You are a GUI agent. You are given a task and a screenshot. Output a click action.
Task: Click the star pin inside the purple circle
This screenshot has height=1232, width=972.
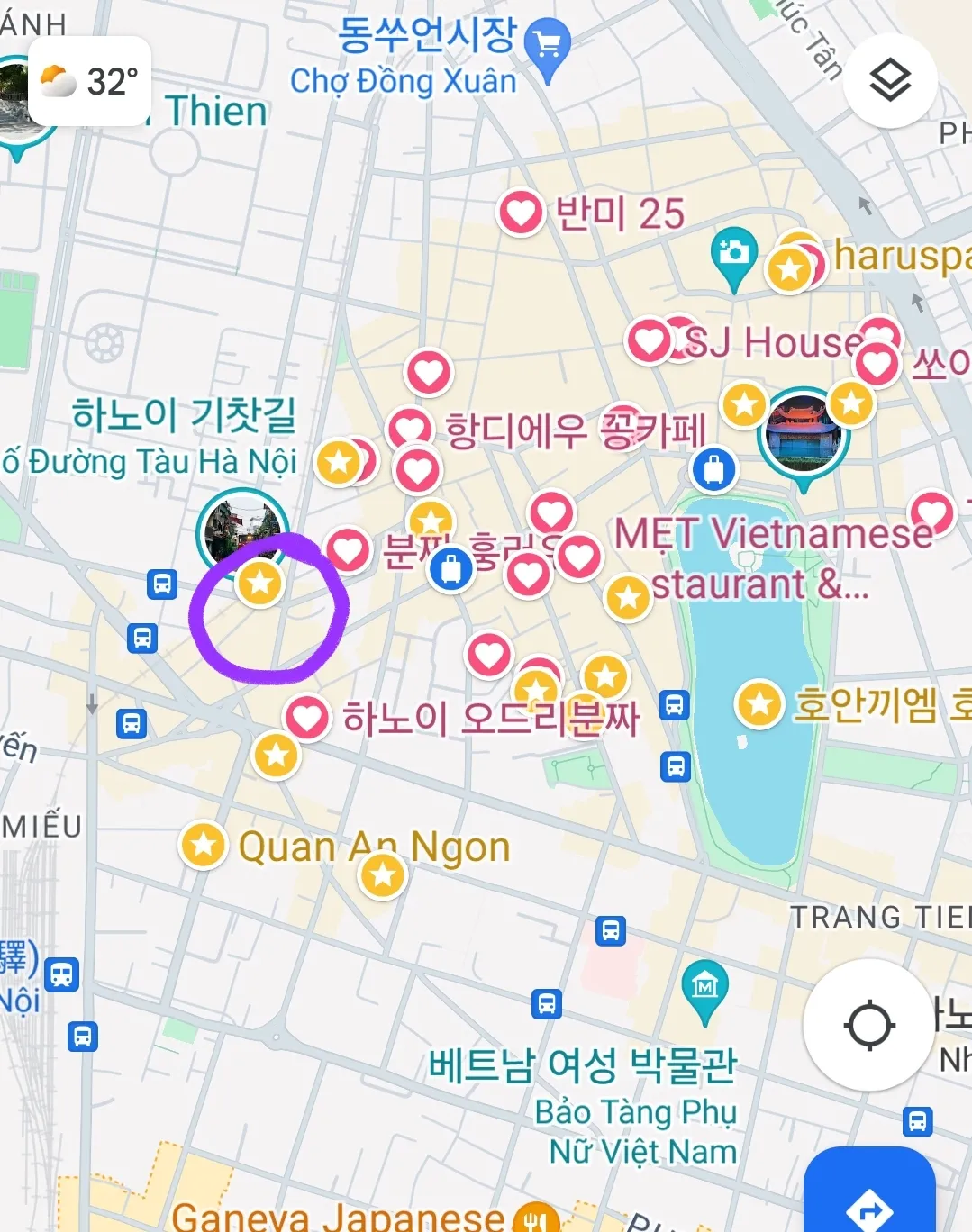(260, 584)
